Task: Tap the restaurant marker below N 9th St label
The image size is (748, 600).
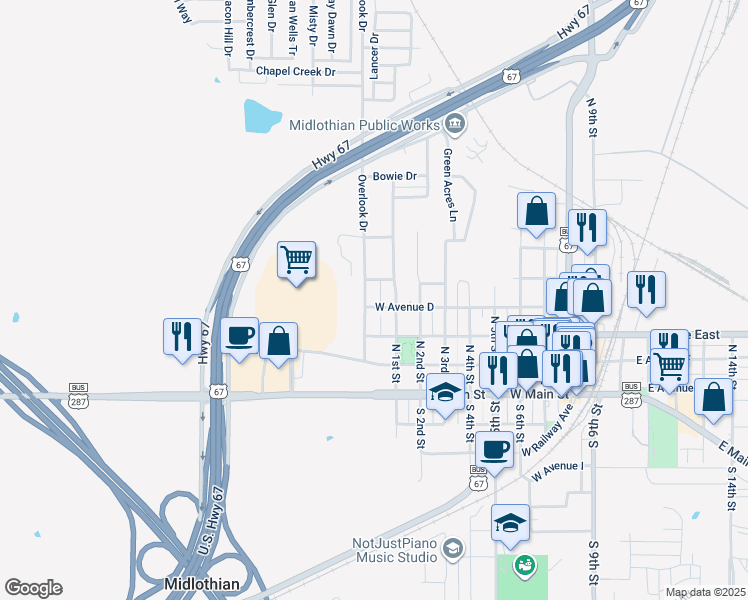Action: tap(587, 228)
